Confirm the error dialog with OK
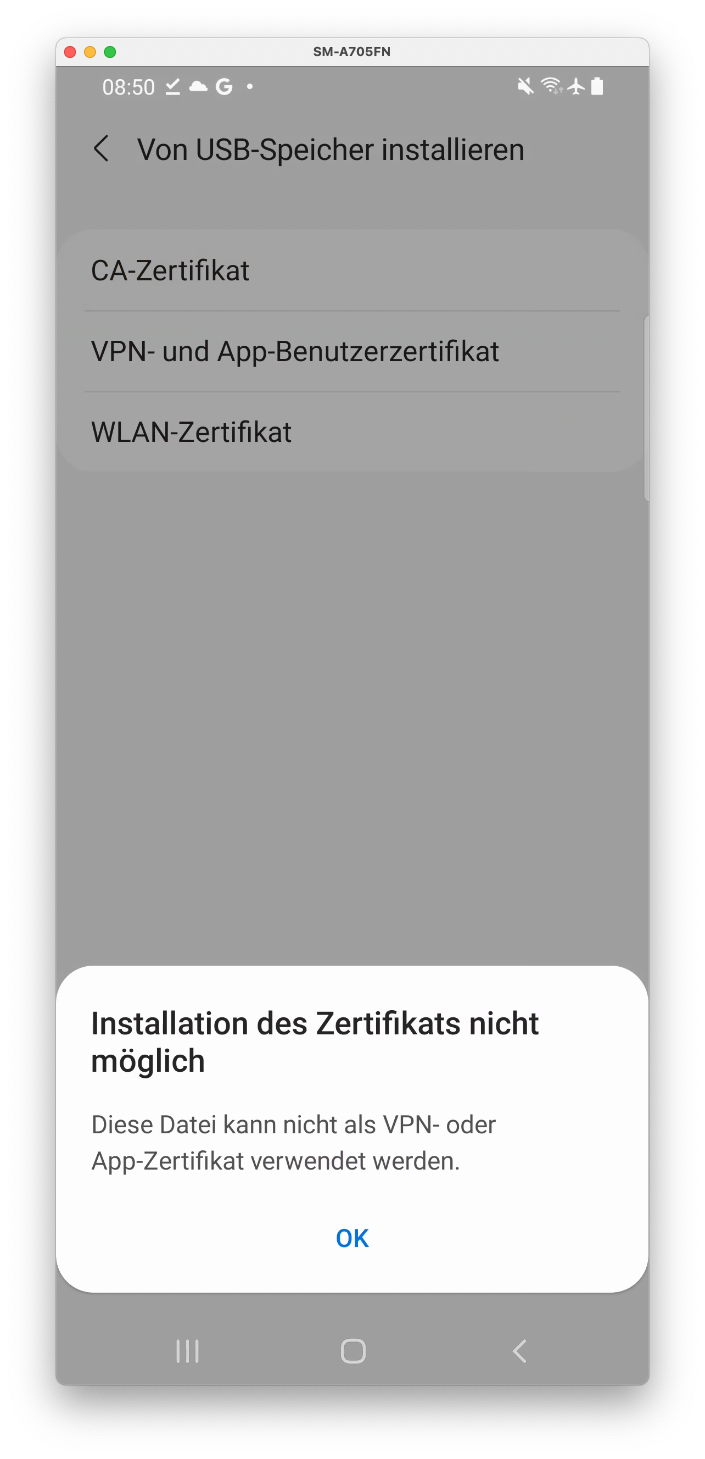705x1459 pixels. click(352, 1238)
